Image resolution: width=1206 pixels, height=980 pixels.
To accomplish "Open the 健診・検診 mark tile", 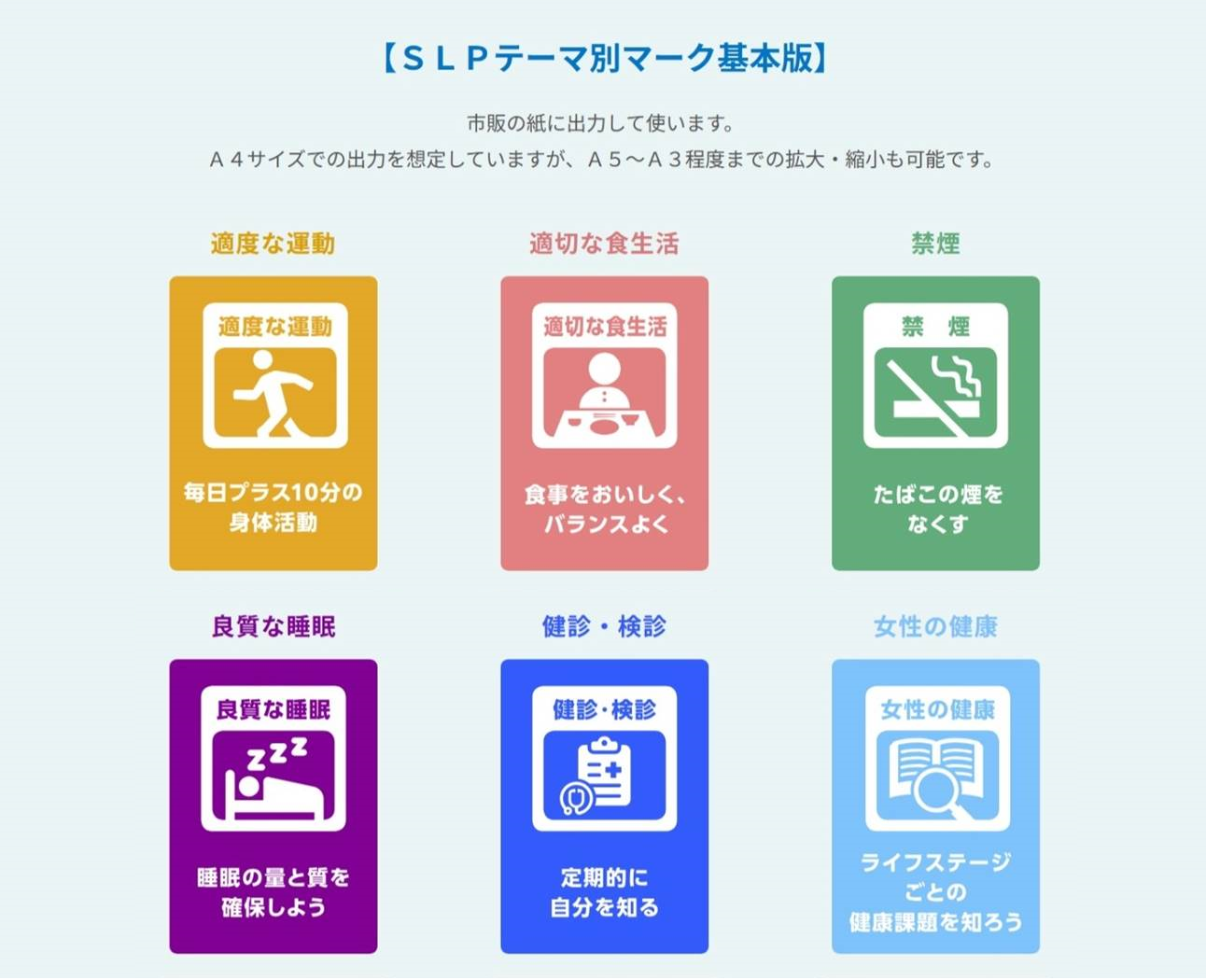I will pyautogui.click(x=604, y=805).
